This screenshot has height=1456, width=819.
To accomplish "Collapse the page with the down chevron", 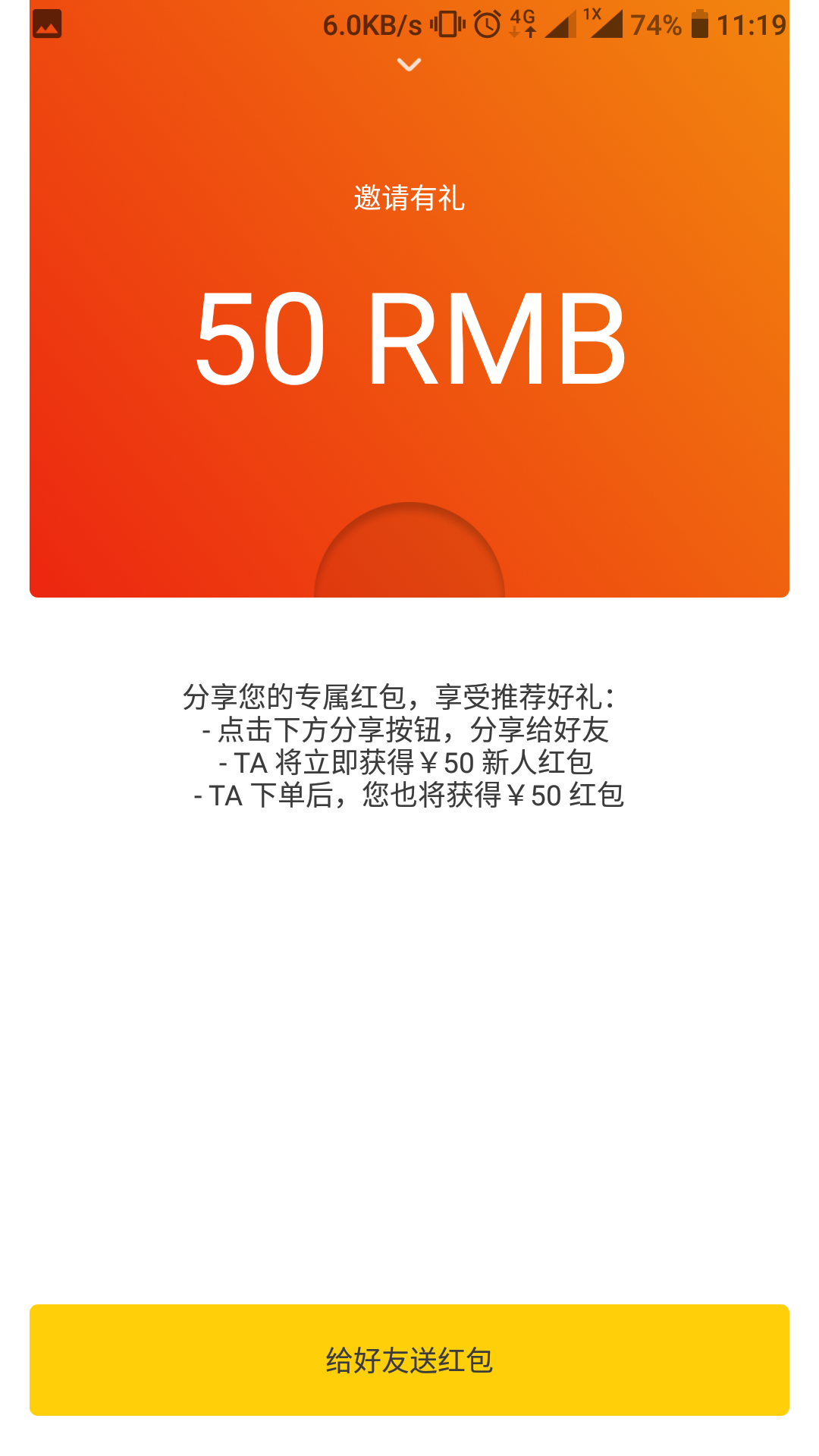I will pyautogui.click(x=409, y=65).
